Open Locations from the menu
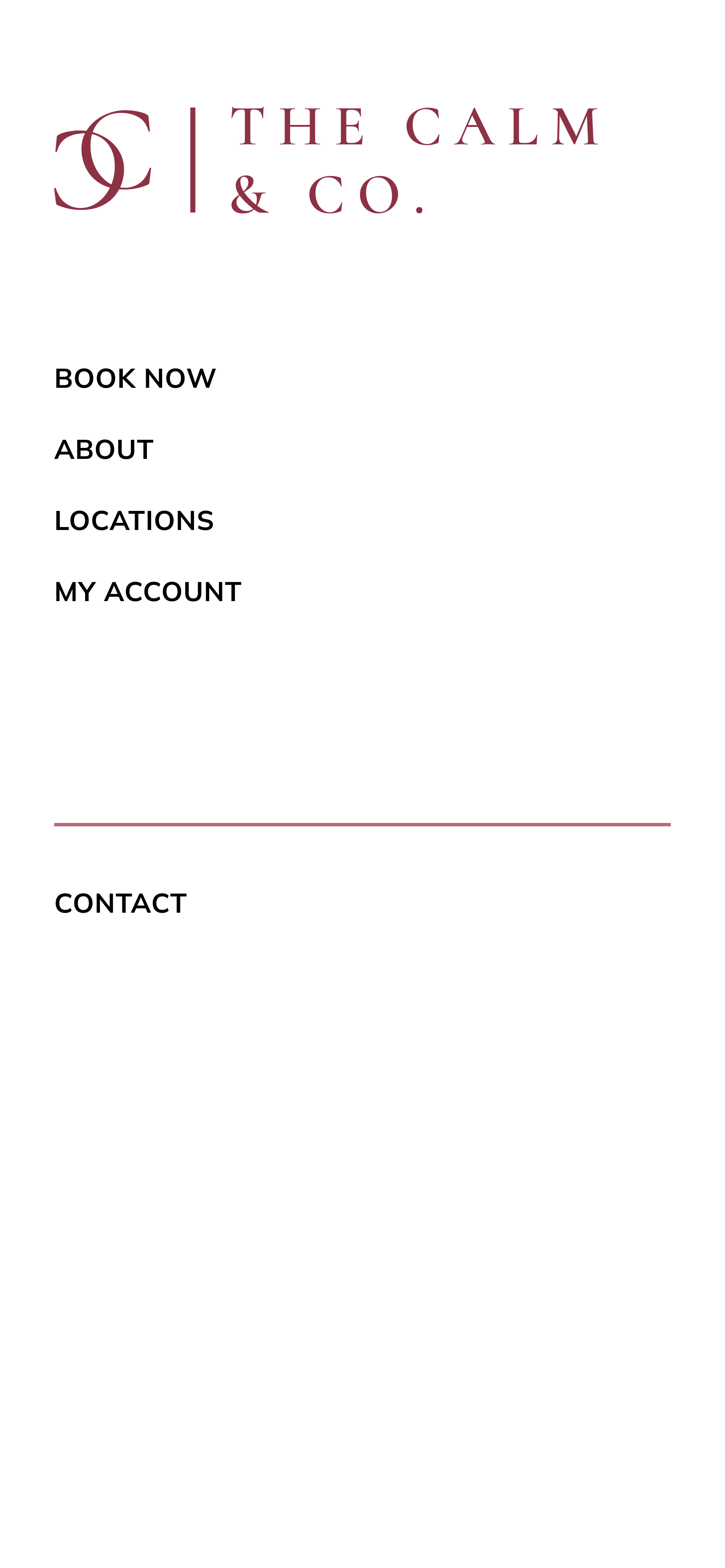Viewport: 725px width, 1568px height. click(134, 521)
